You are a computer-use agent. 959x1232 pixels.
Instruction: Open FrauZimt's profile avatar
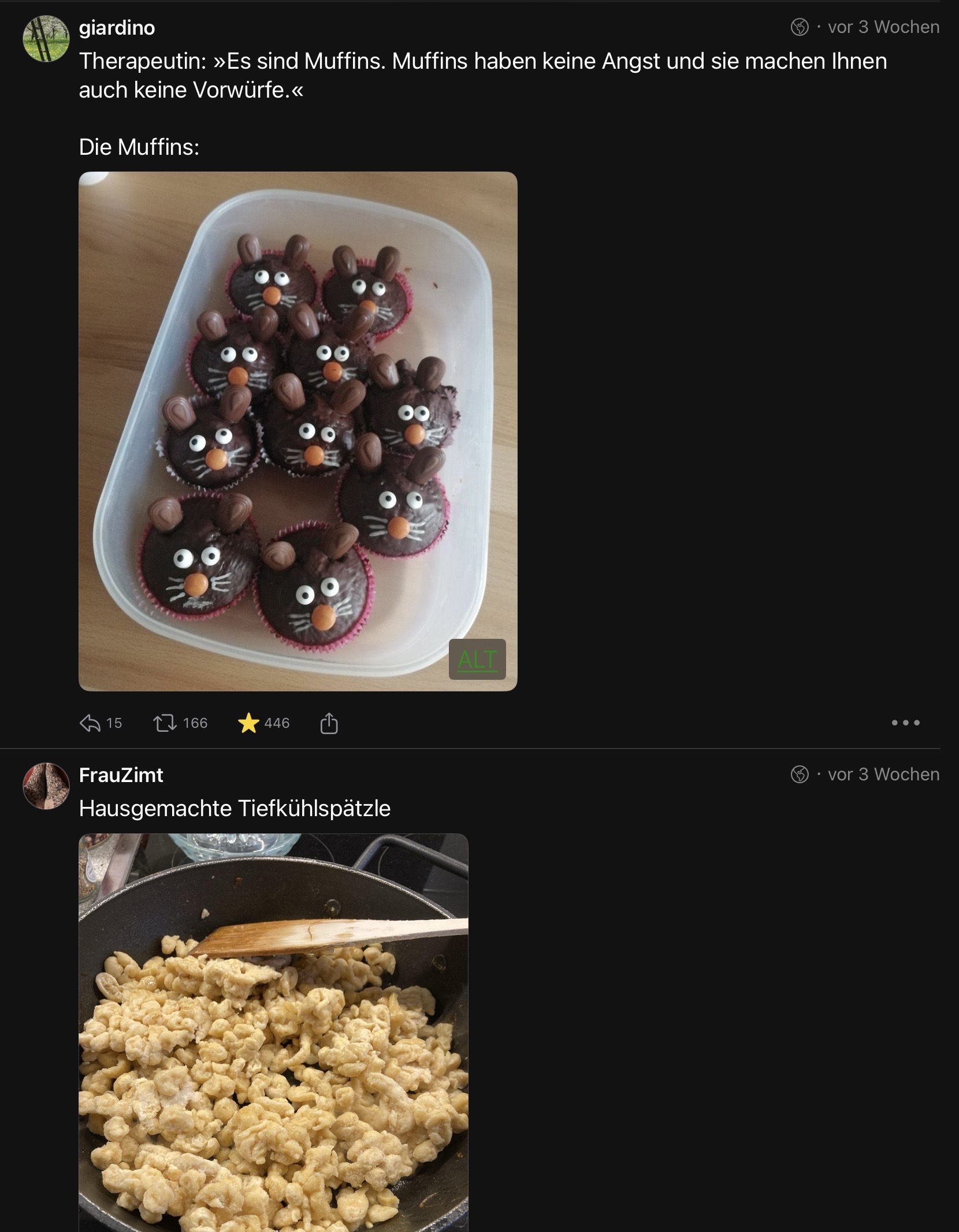(x=46, y=786)
